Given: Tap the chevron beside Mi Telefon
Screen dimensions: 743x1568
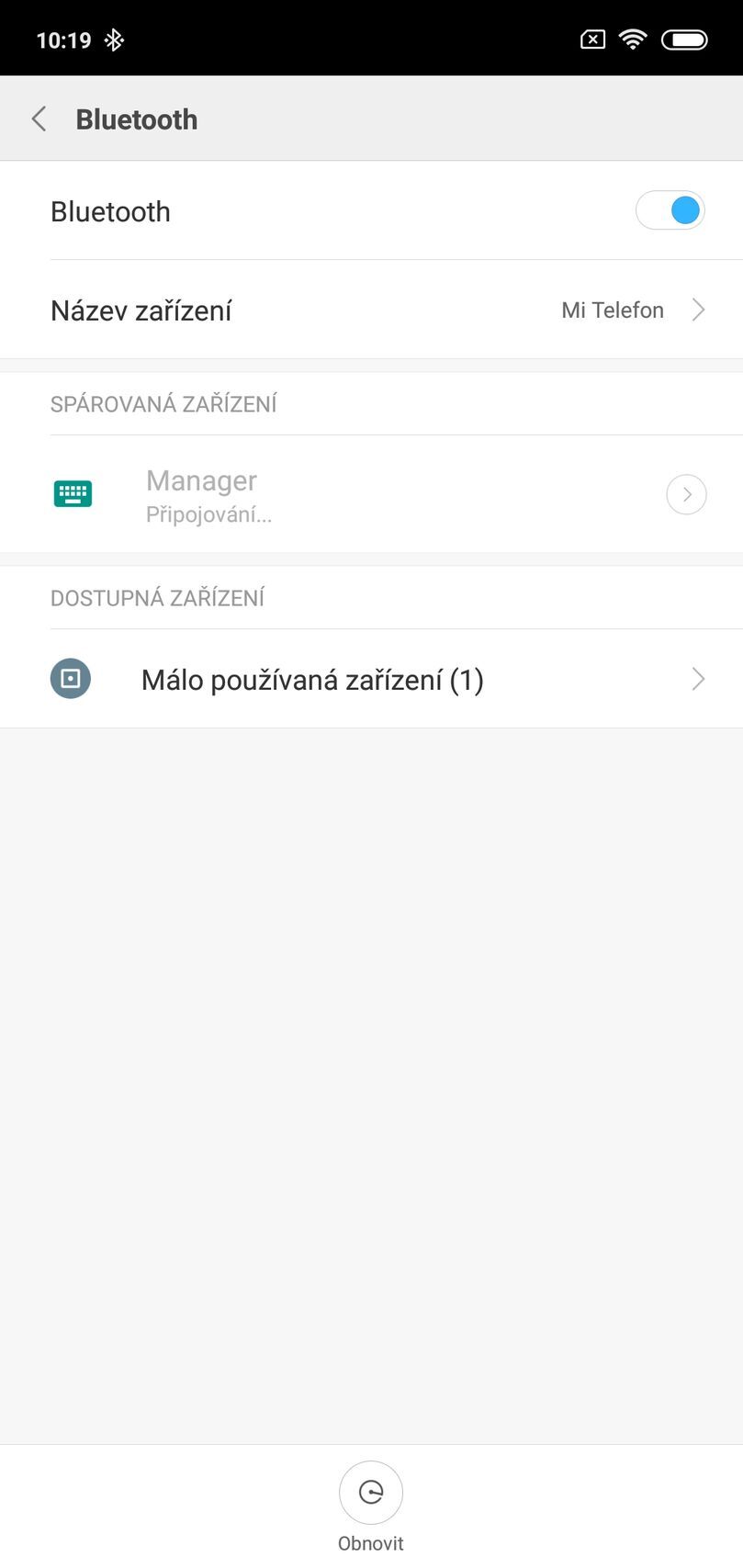Looking at the screenshot, I should click(699, 310).
